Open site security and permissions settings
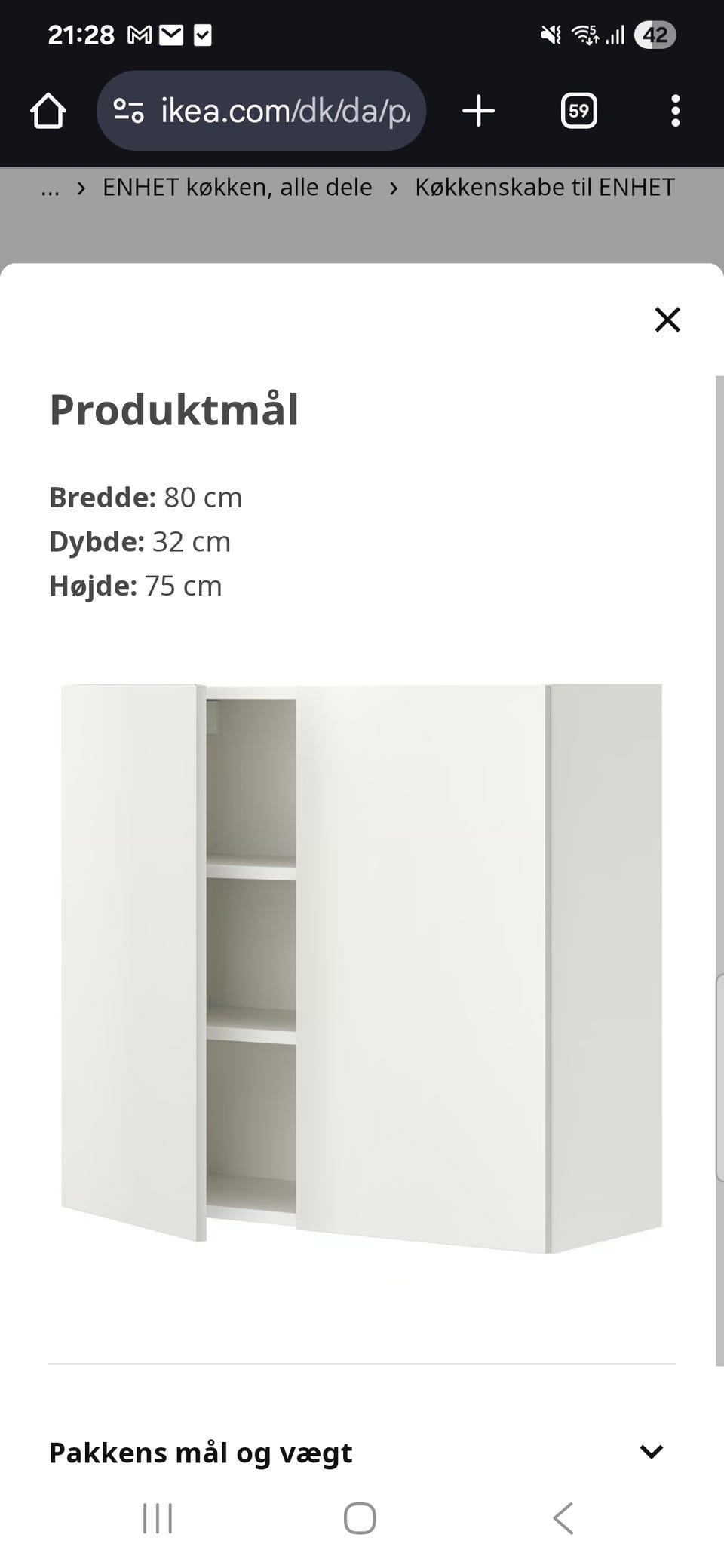 tap(130, 111)
